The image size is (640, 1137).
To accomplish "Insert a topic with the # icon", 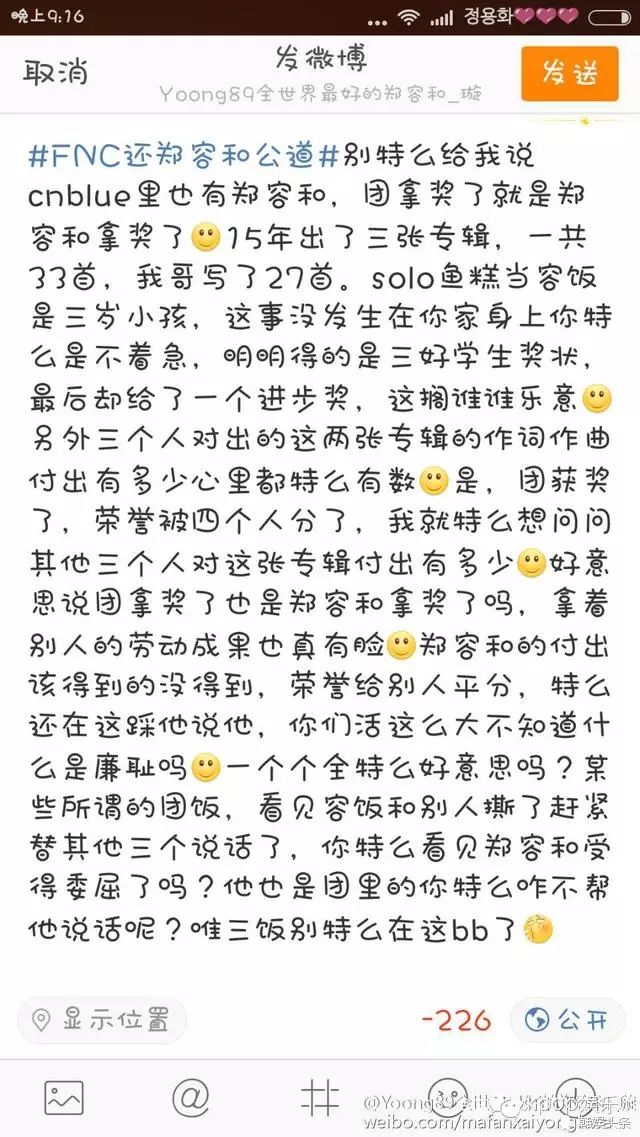I will click(320, 1098).
